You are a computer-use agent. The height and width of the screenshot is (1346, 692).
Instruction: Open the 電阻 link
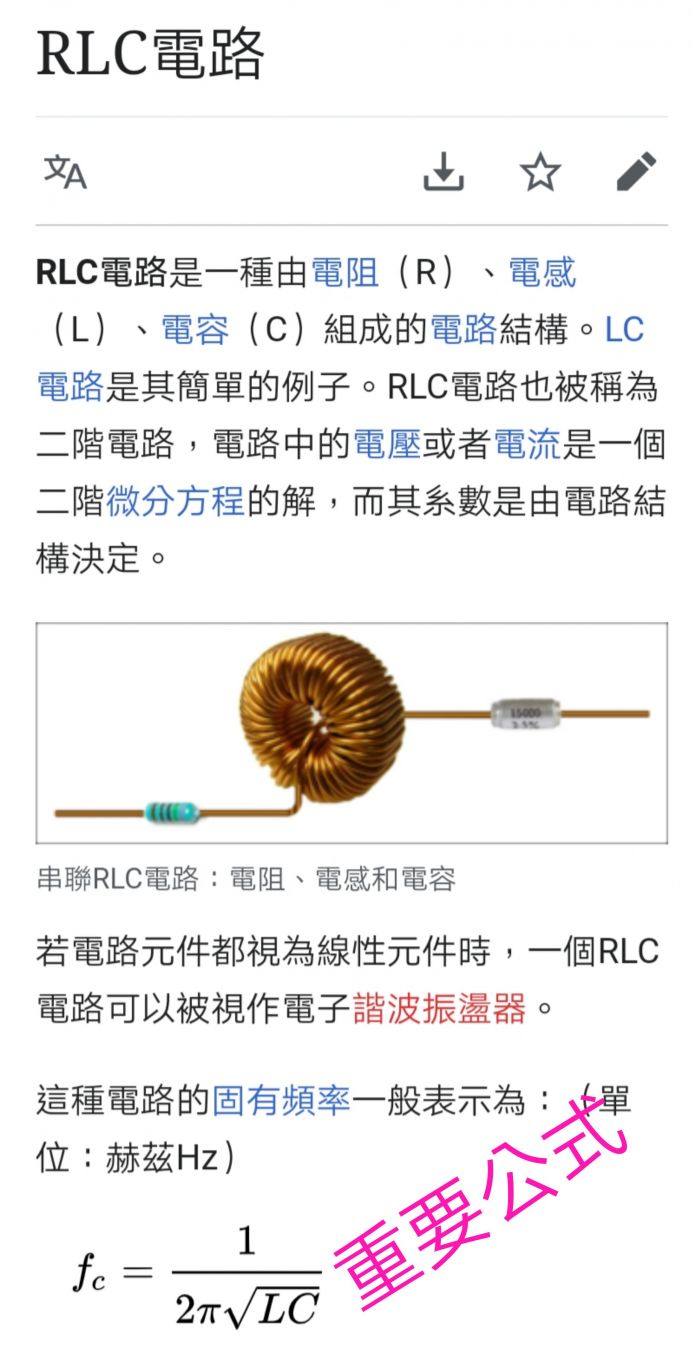point(345,272)
